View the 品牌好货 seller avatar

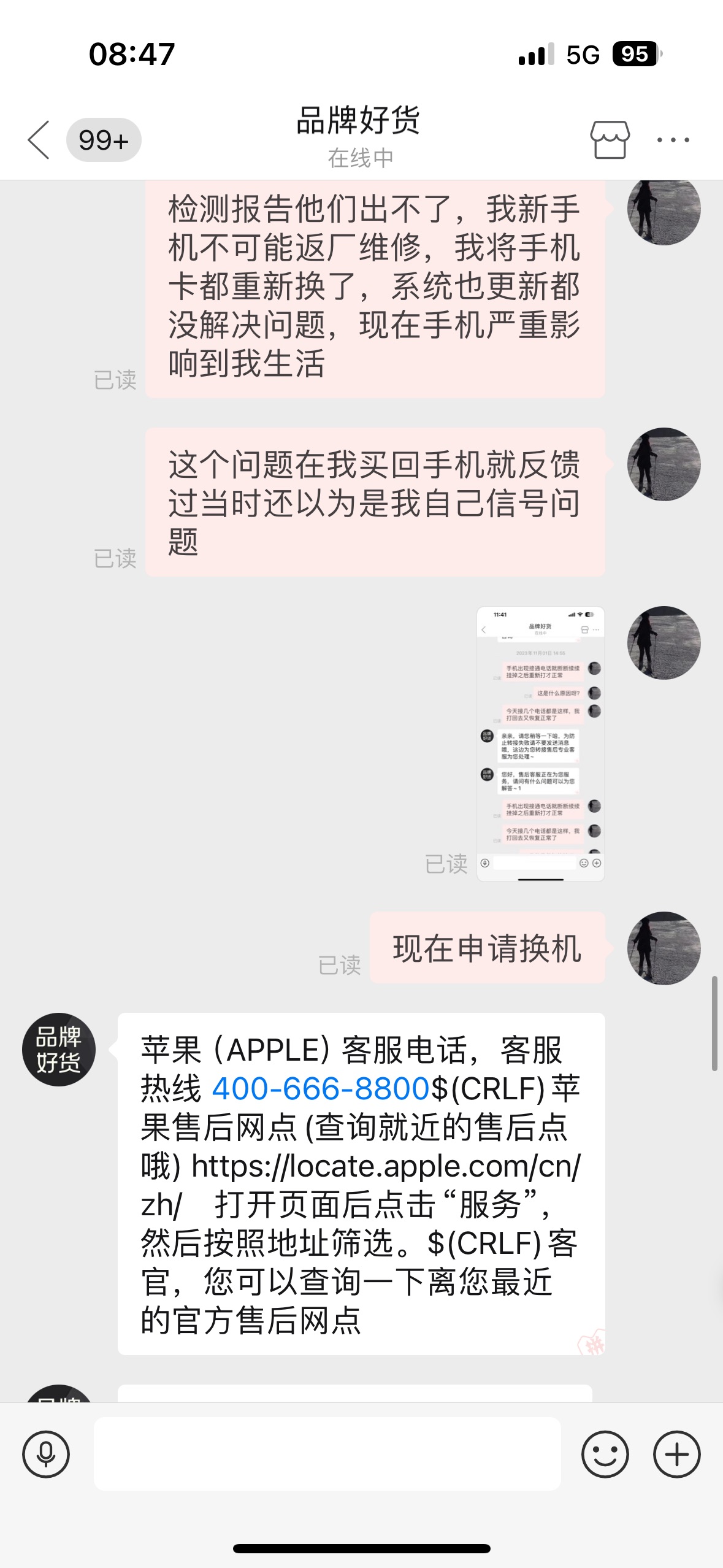click(59, 1049)
